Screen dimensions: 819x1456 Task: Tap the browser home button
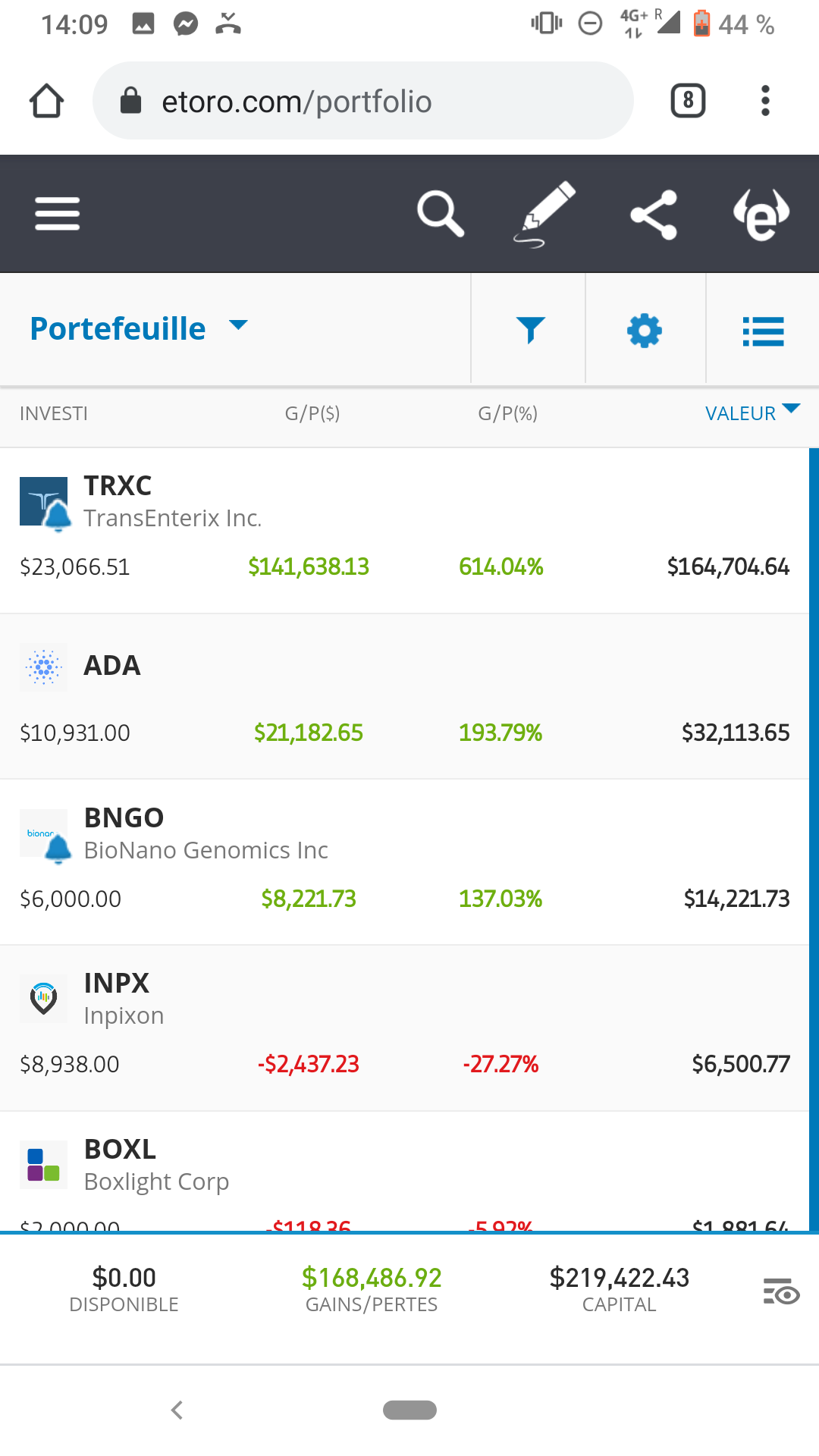(x=46, y=101)
